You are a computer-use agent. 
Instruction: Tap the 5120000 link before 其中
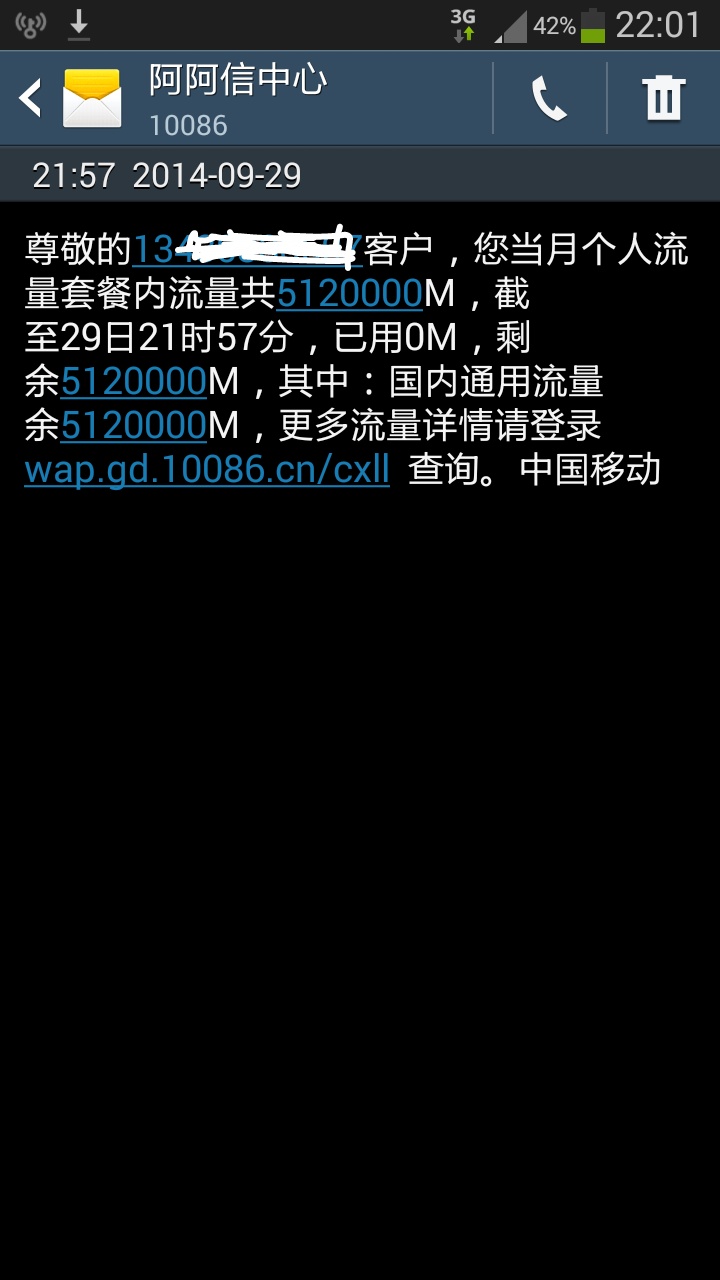click(x=134, y=381)
